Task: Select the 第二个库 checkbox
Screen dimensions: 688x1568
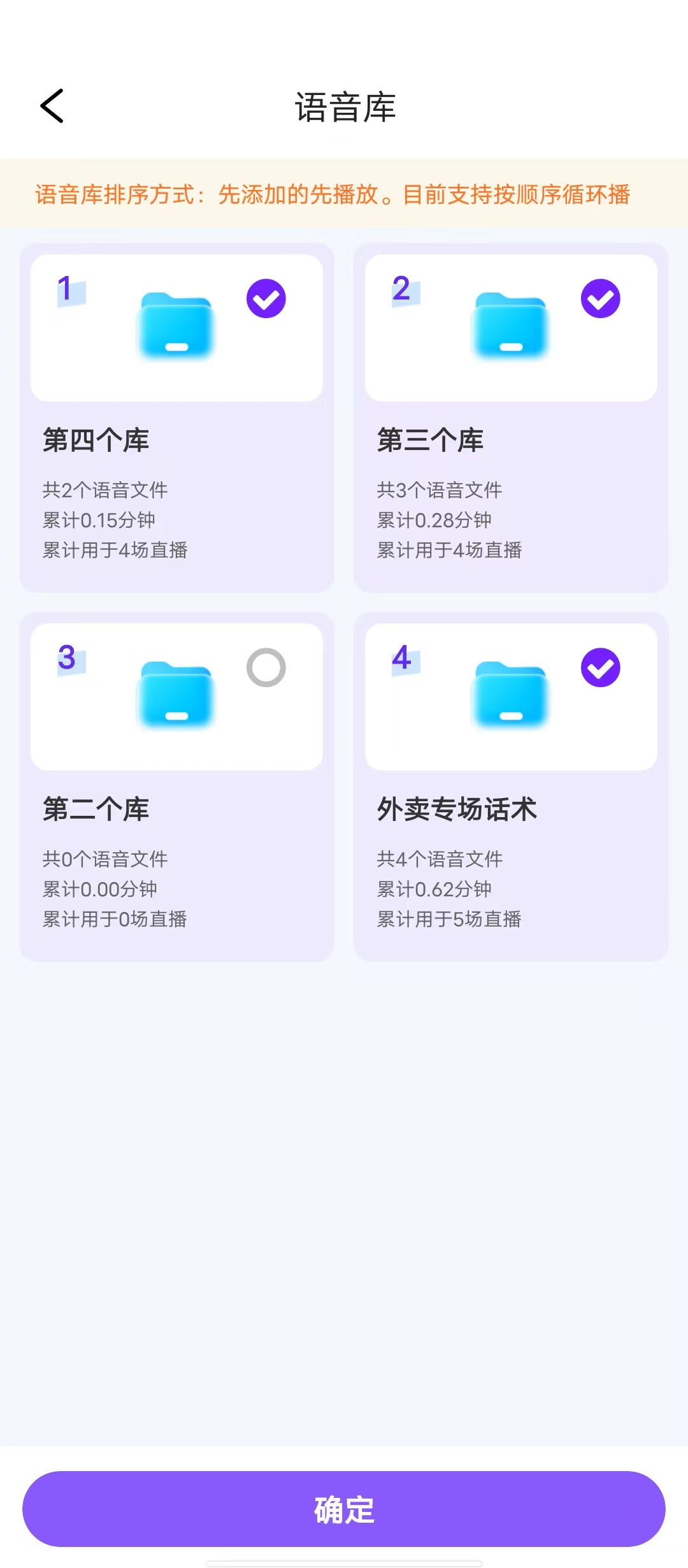Action: pos(266,667)
